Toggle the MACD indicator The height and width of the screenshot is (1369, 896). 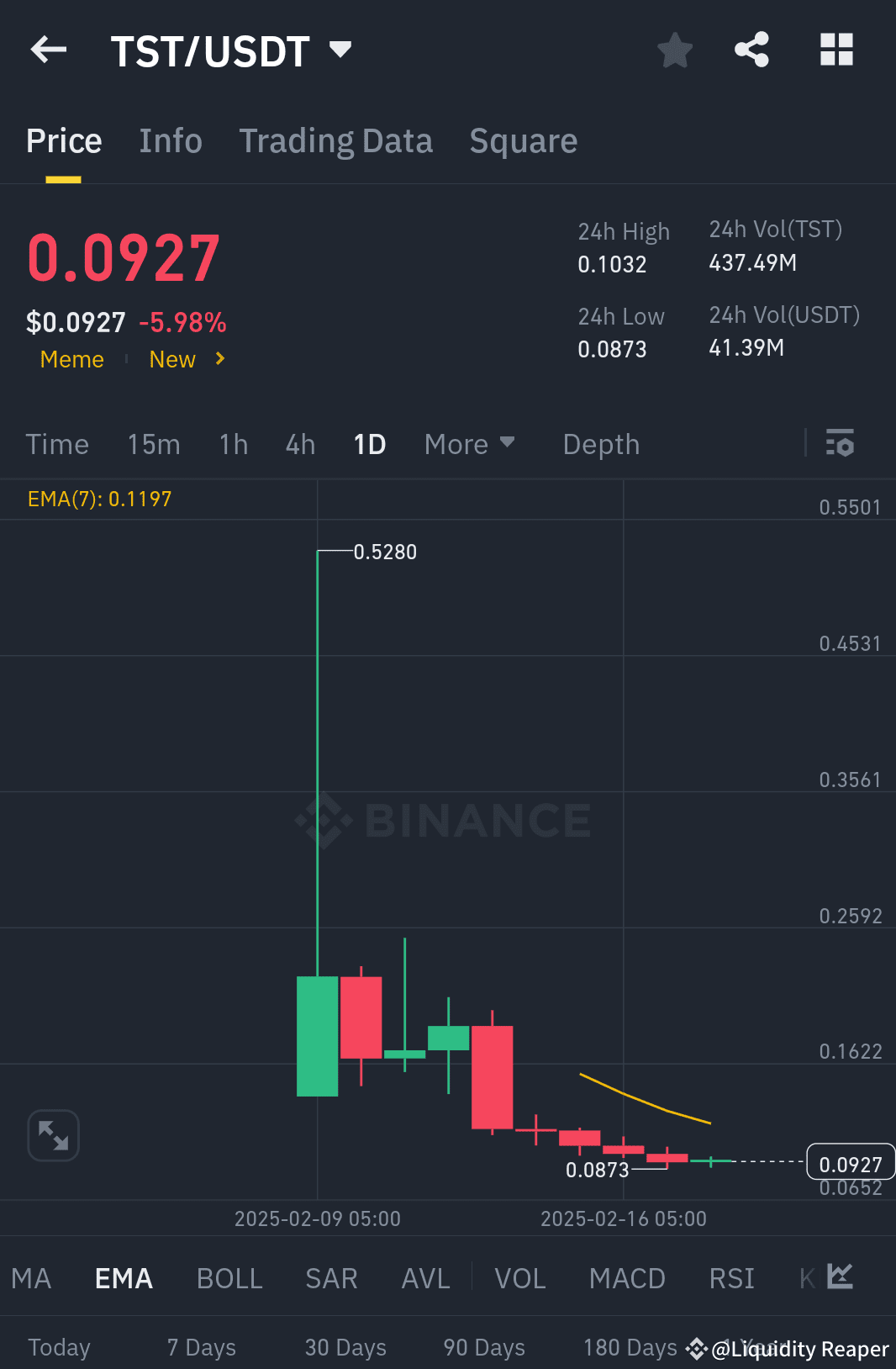coord(626,1277)
